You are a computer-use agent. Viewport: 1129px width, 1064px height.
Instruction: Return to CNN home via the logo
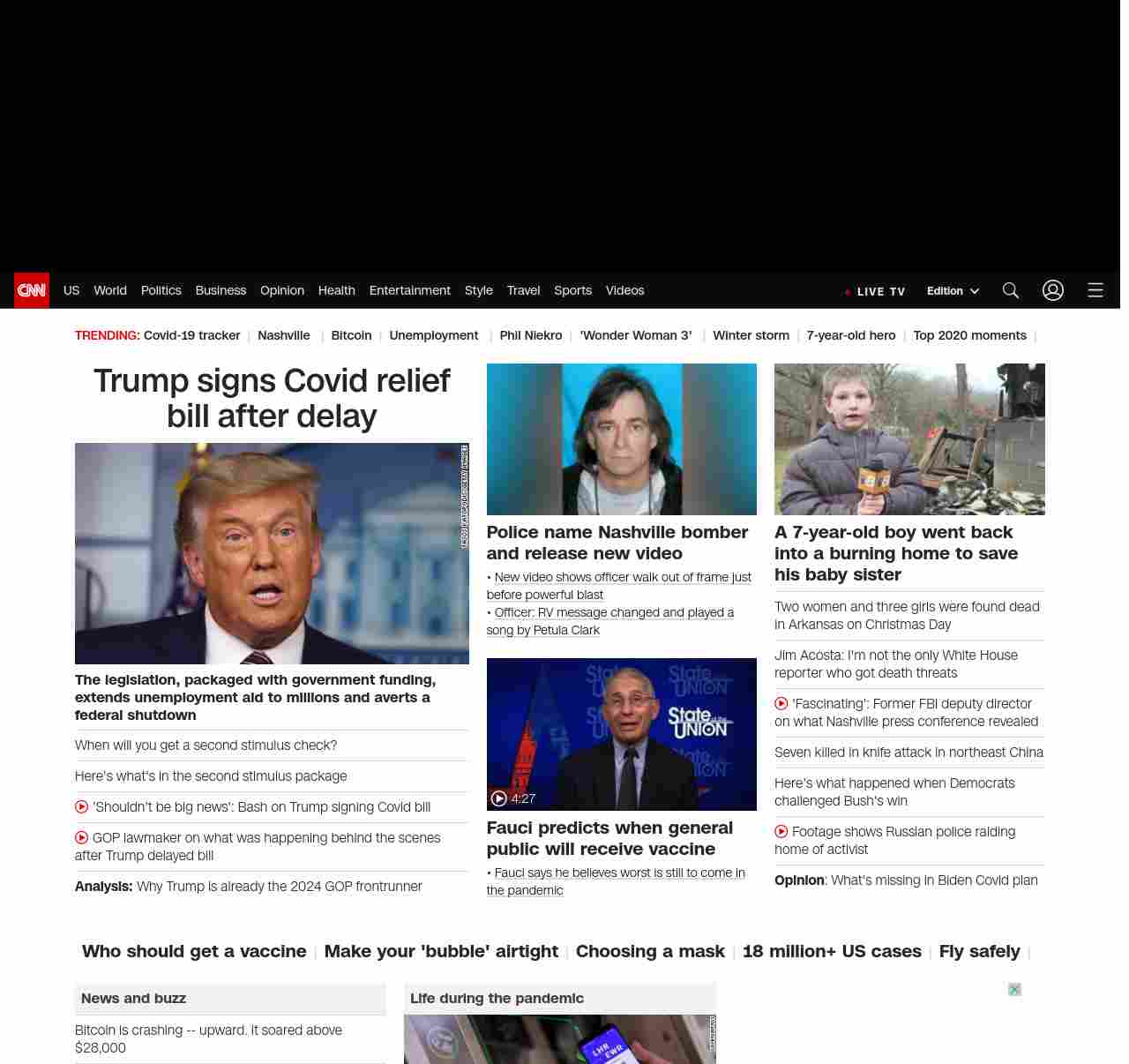[32, 290]
